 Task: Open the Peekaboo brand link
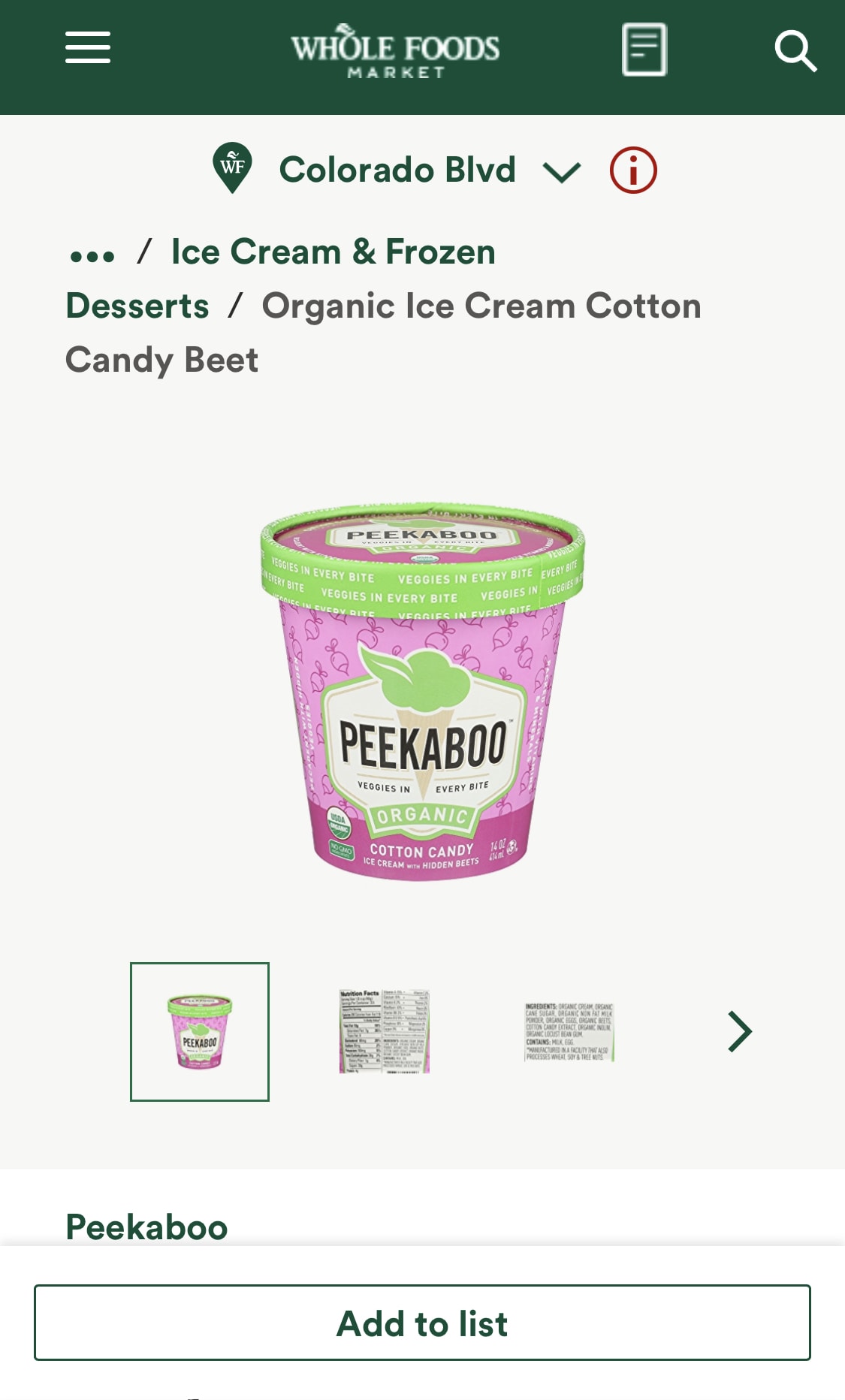pos(146,1227)
